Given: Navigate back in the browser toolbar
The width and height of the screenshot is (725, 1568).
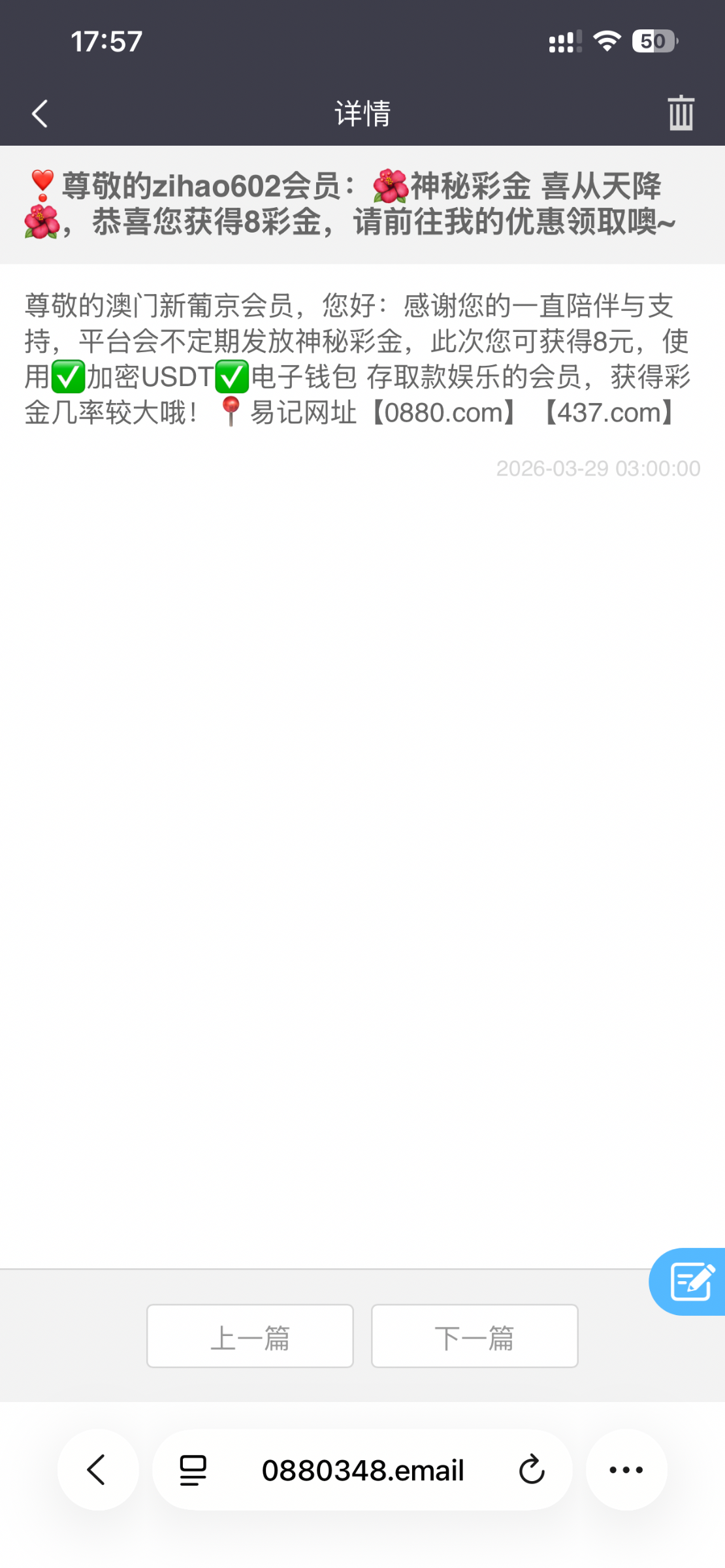Looking at the screenshot, I should coord(98,1470).
